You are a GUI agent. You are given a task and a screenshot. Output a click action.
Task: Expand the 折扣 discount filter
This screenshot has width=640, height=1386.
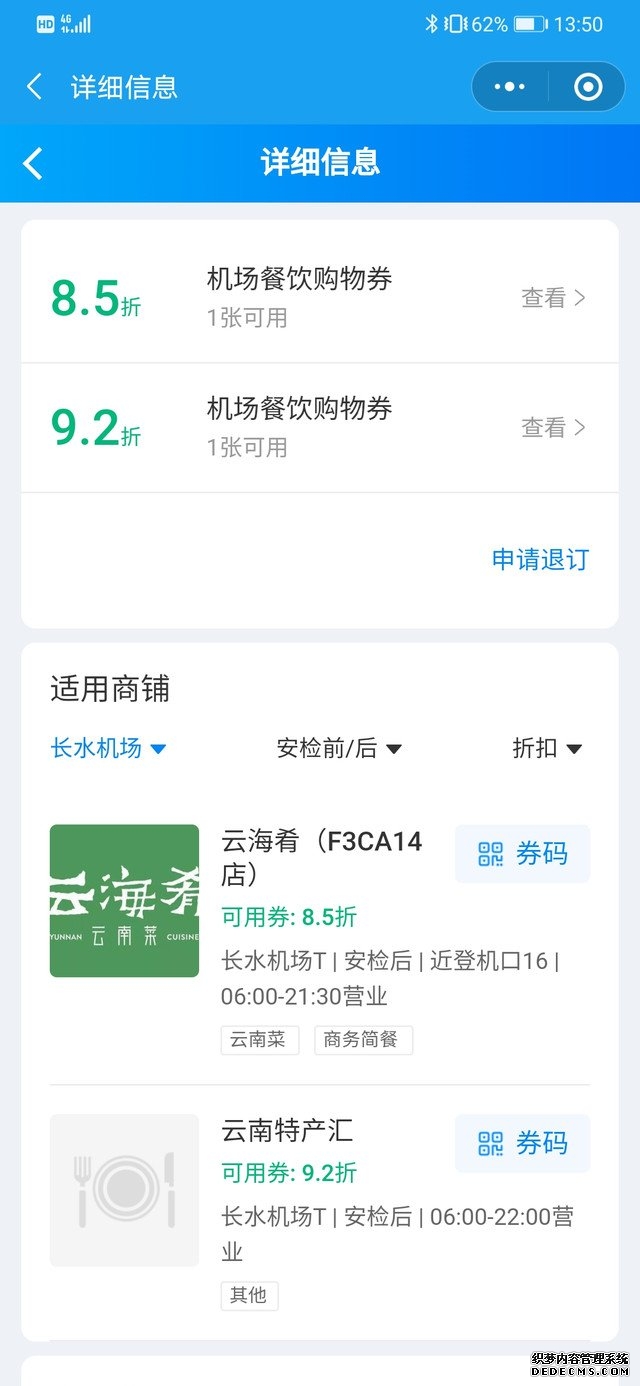547,748
